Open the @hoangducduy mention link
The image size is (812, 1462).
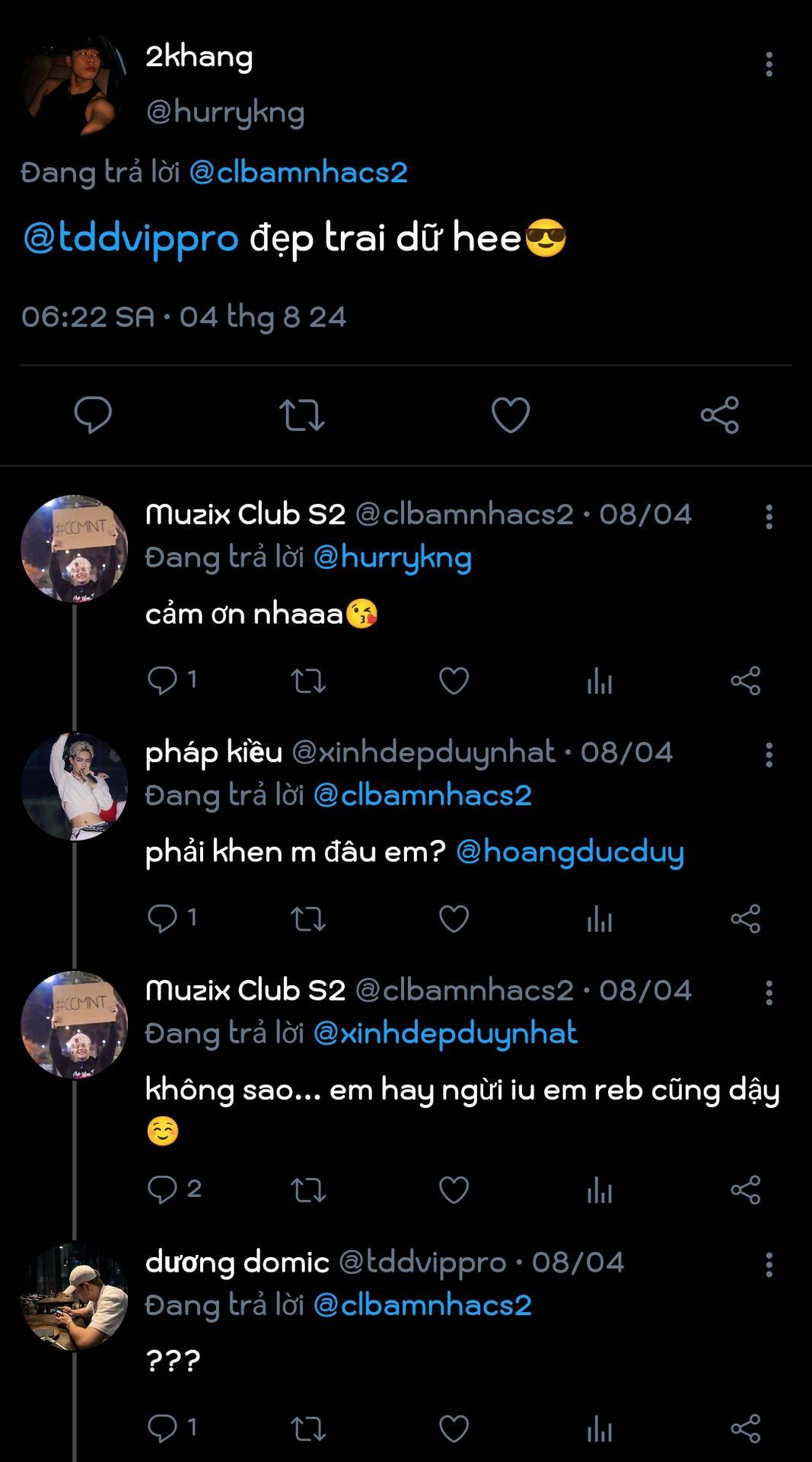[569, 851]
